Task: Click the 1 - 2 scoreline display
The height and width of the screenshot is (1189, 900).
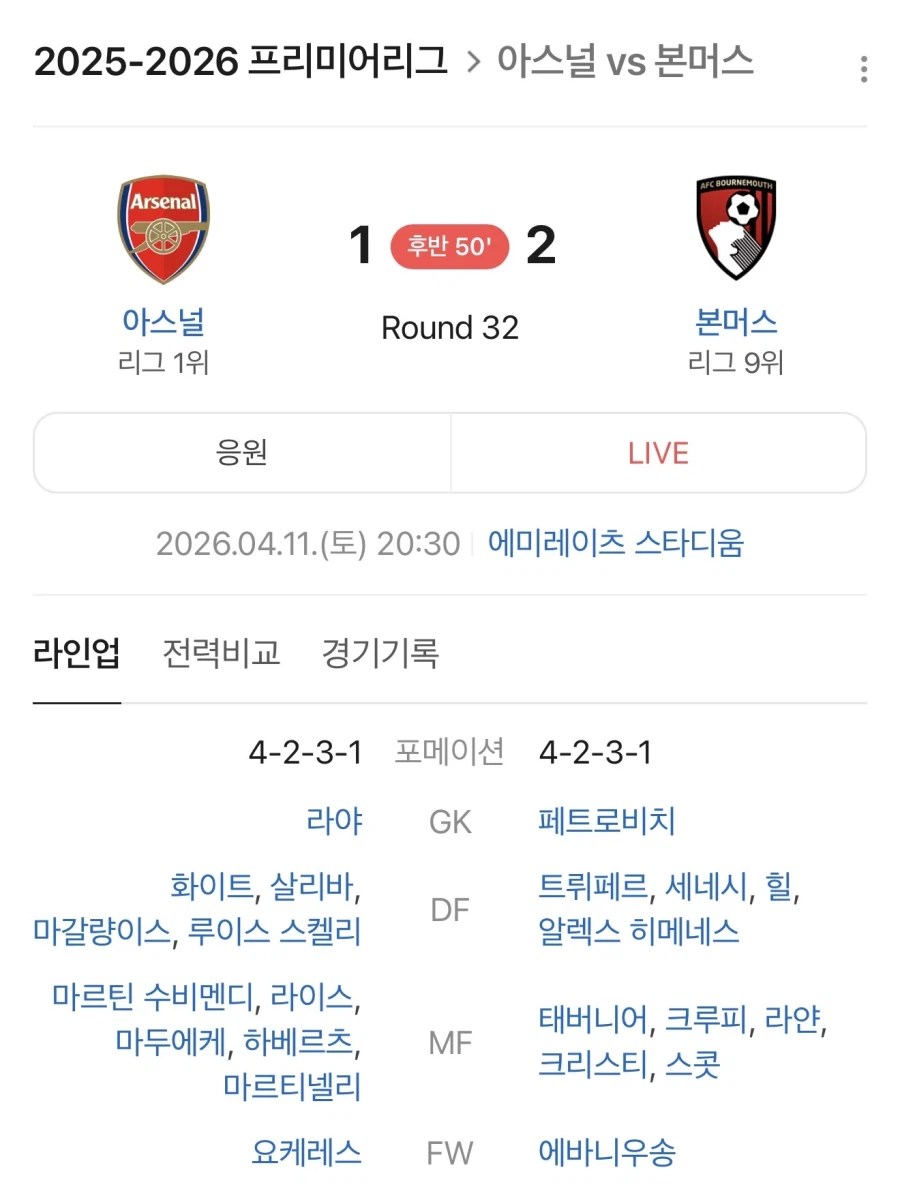Action: [449, 245]
